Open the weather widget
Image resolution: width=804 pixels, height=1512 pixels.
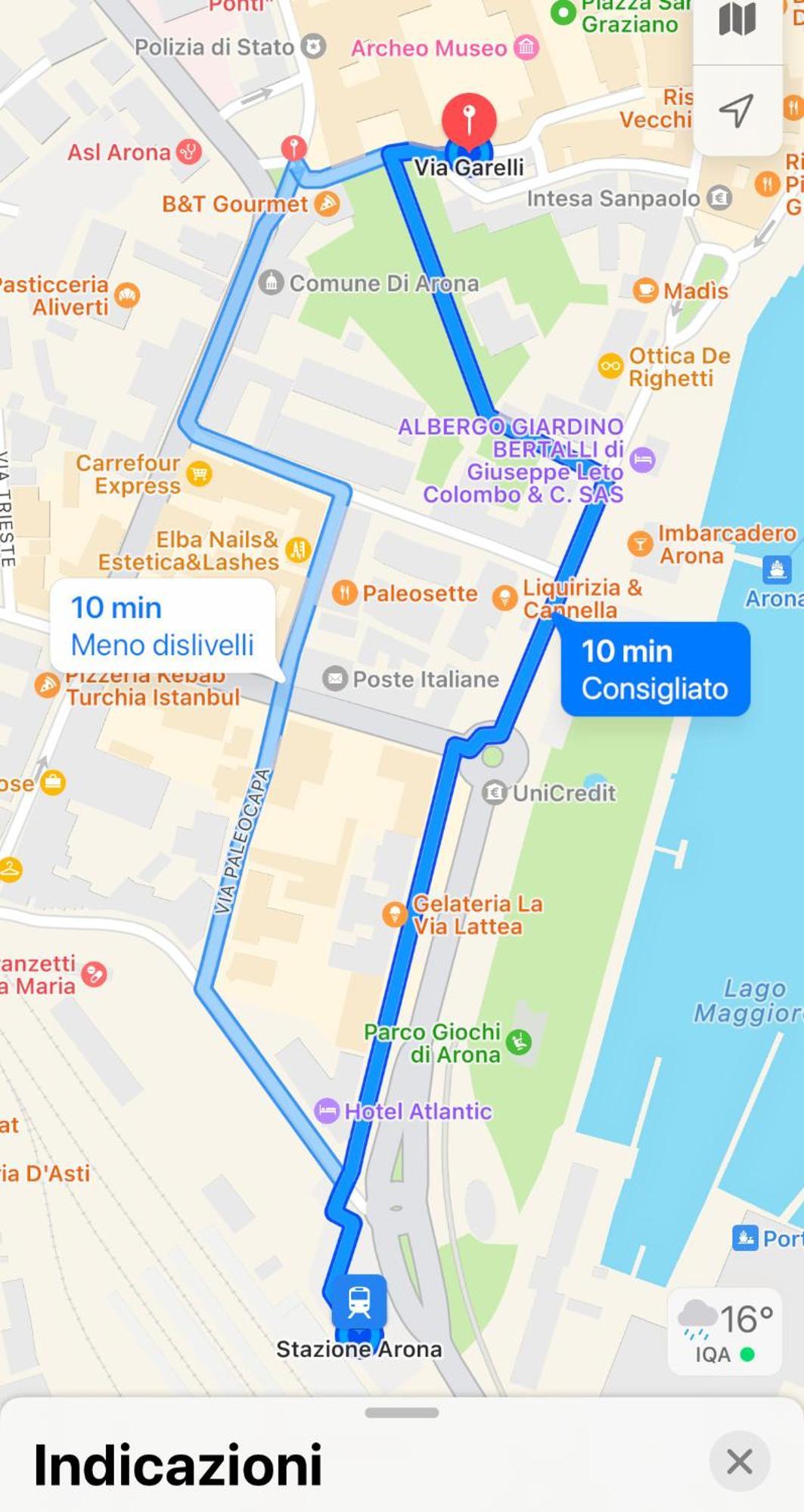coord(725,1332)
